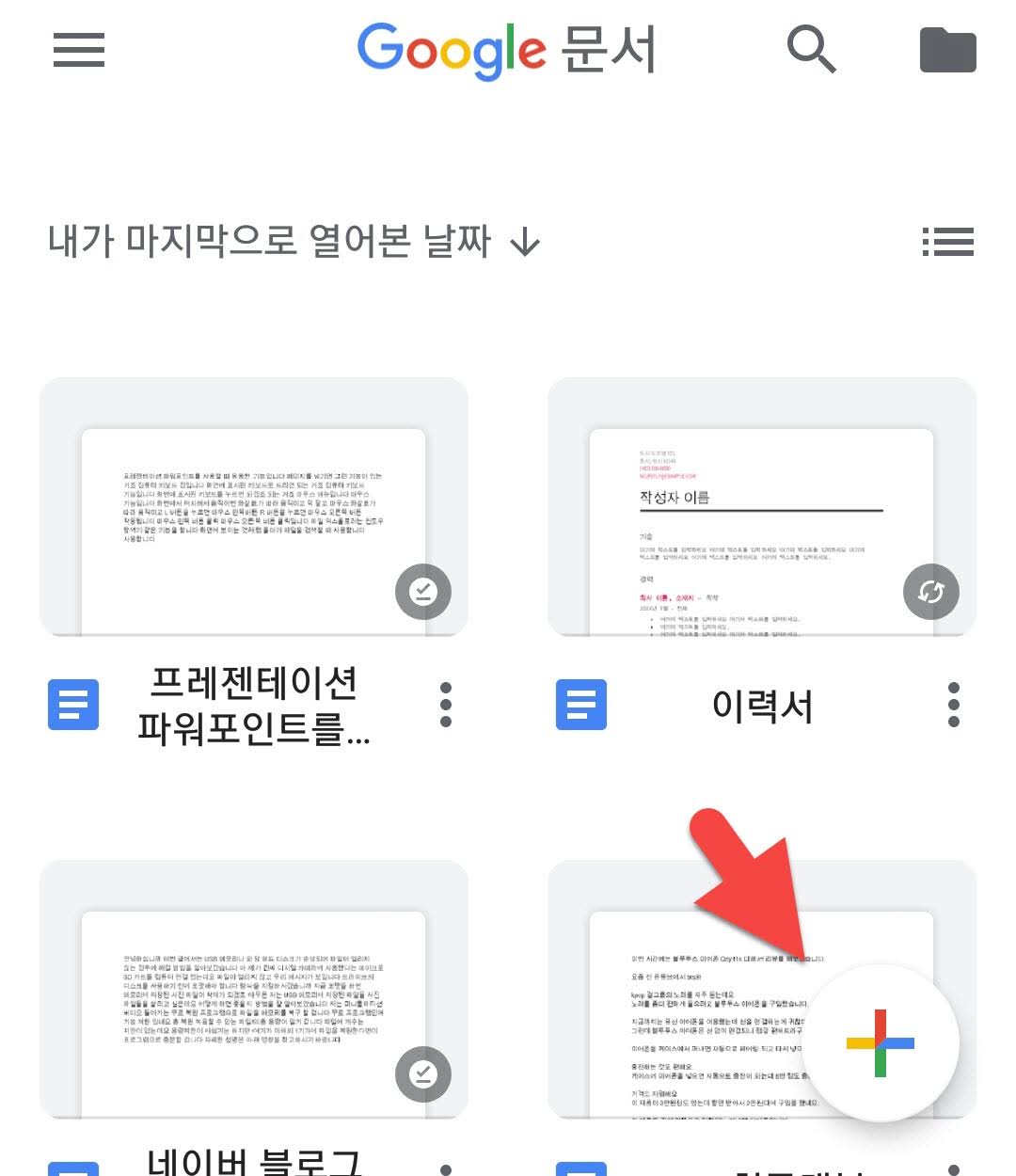Viewport: 1016px width, 1176px height.
Task: Create a new document with plus button
Action: (881, 1043)
